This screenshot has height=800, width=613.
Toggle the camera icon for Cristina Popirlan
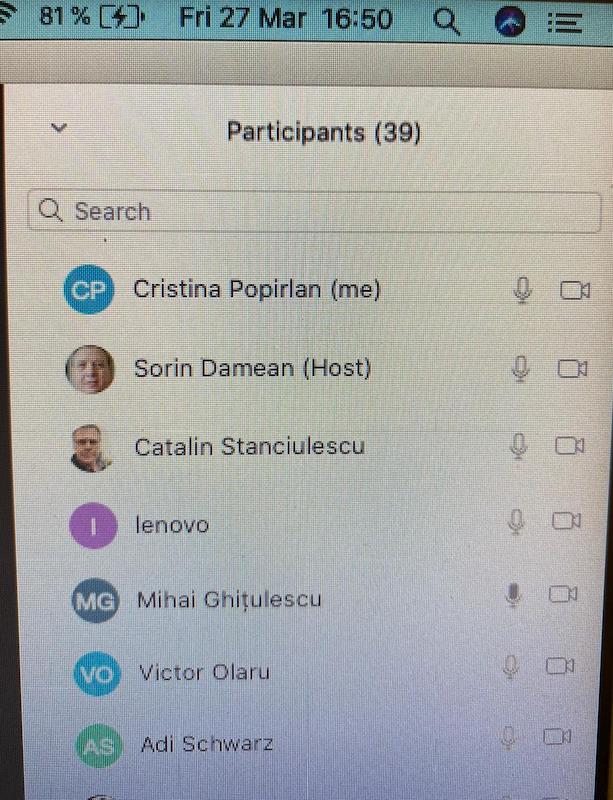tap(573, 290)
